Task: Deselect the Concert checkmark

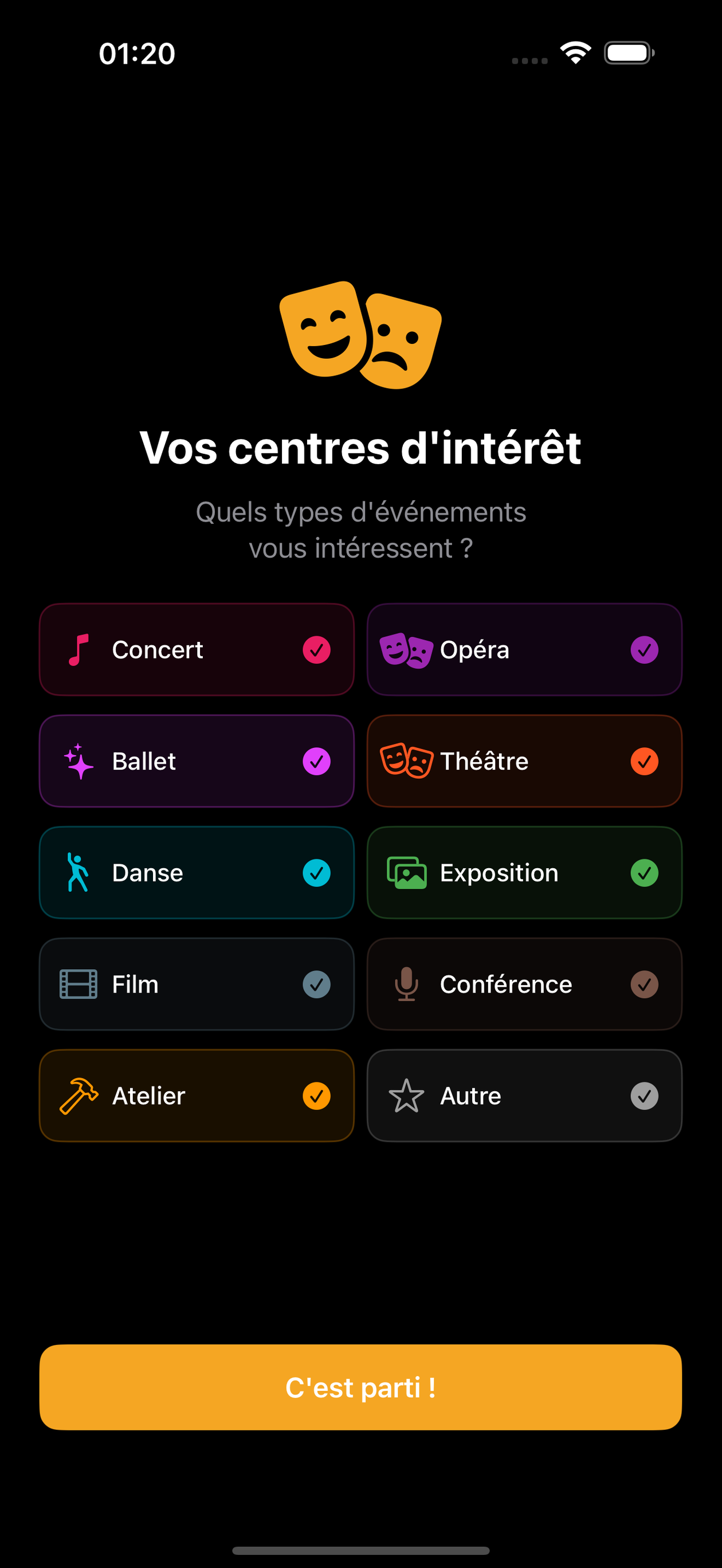Action: coord(317,649)
